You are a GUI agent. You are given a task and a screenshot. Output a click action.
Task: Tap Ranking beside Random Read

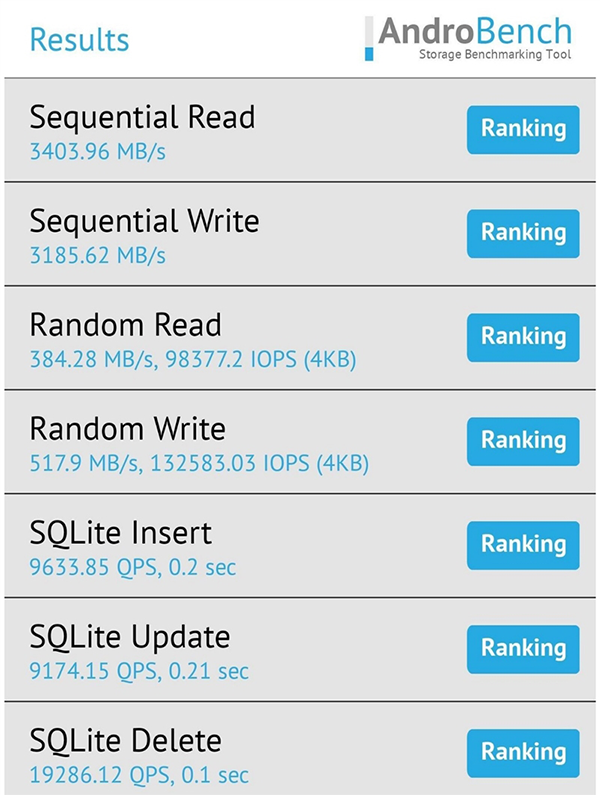coord(523,337)
